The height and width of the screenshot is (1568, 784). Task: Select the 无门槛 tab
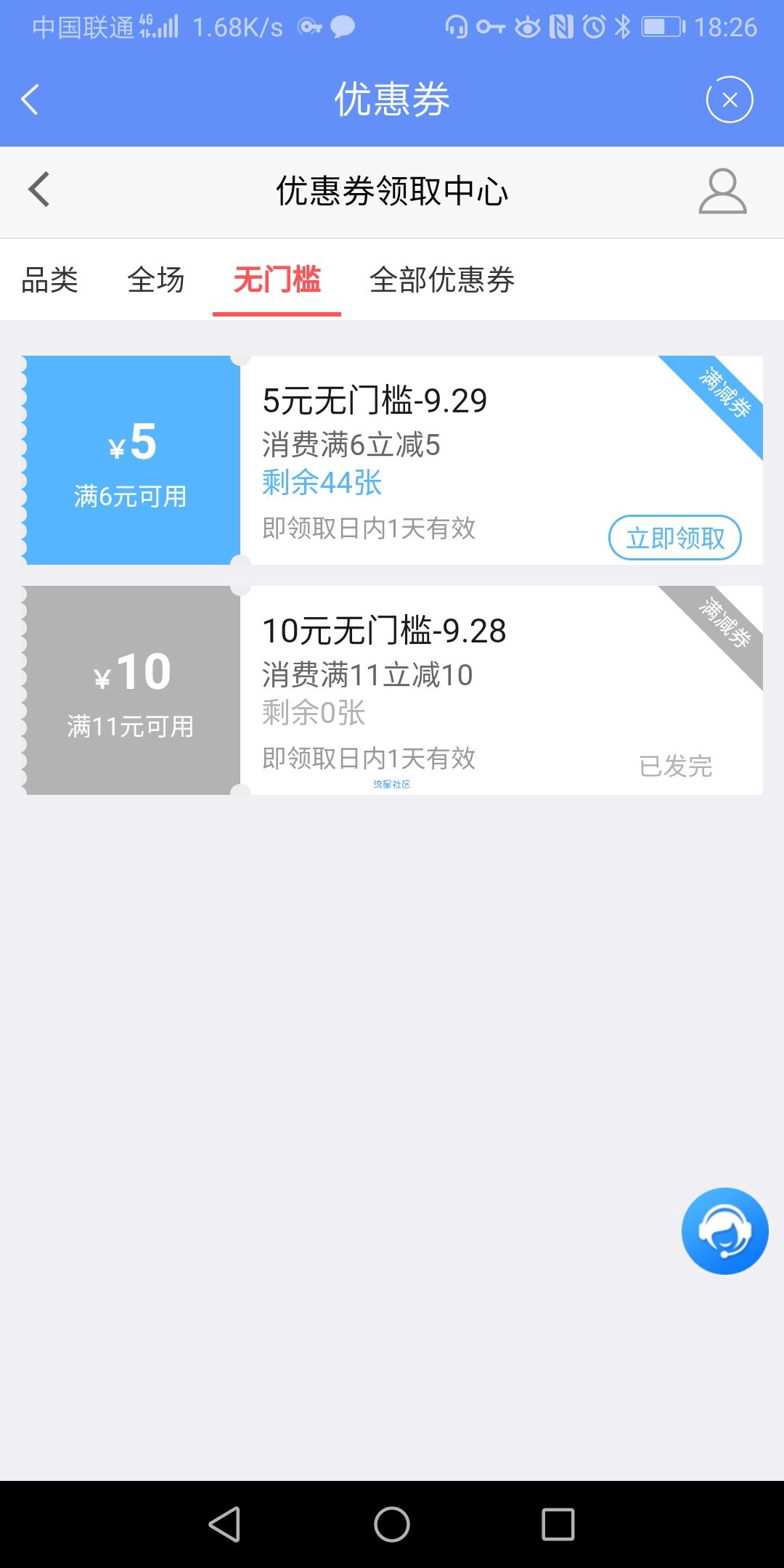(277, 280)
